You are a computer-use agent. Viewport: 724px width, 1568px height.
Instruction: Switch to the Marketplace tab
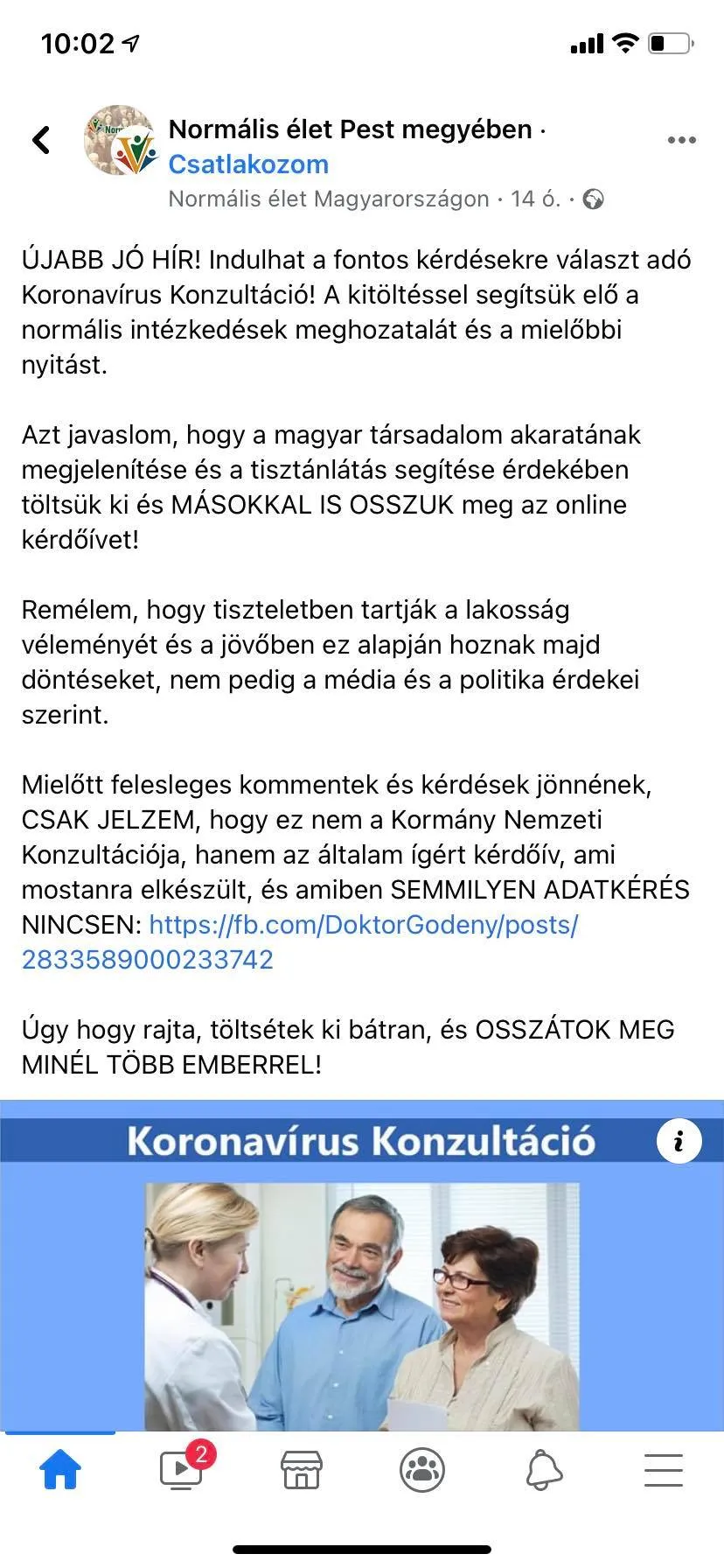[x=302, y=1470]
